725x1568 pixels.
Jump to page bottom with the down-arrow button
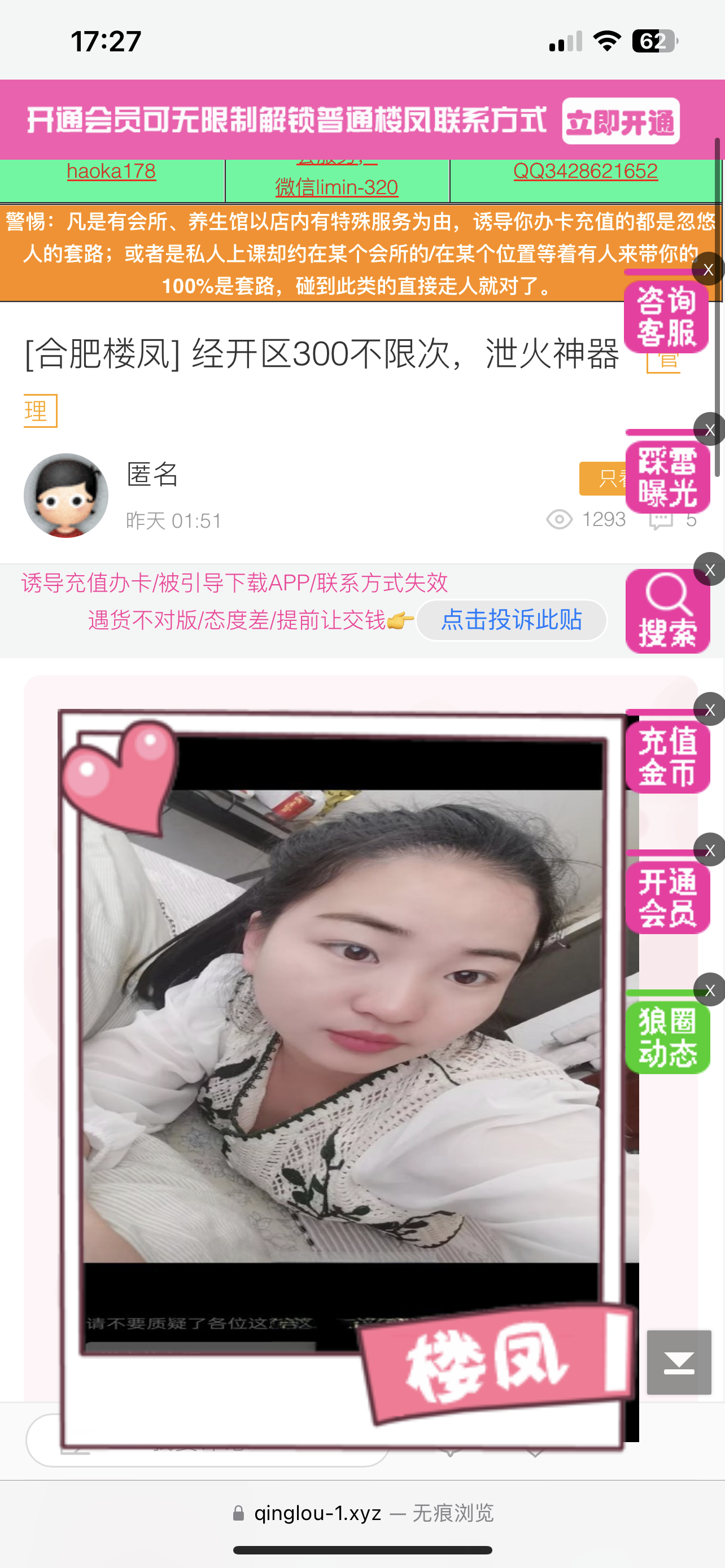point(679,1362)
